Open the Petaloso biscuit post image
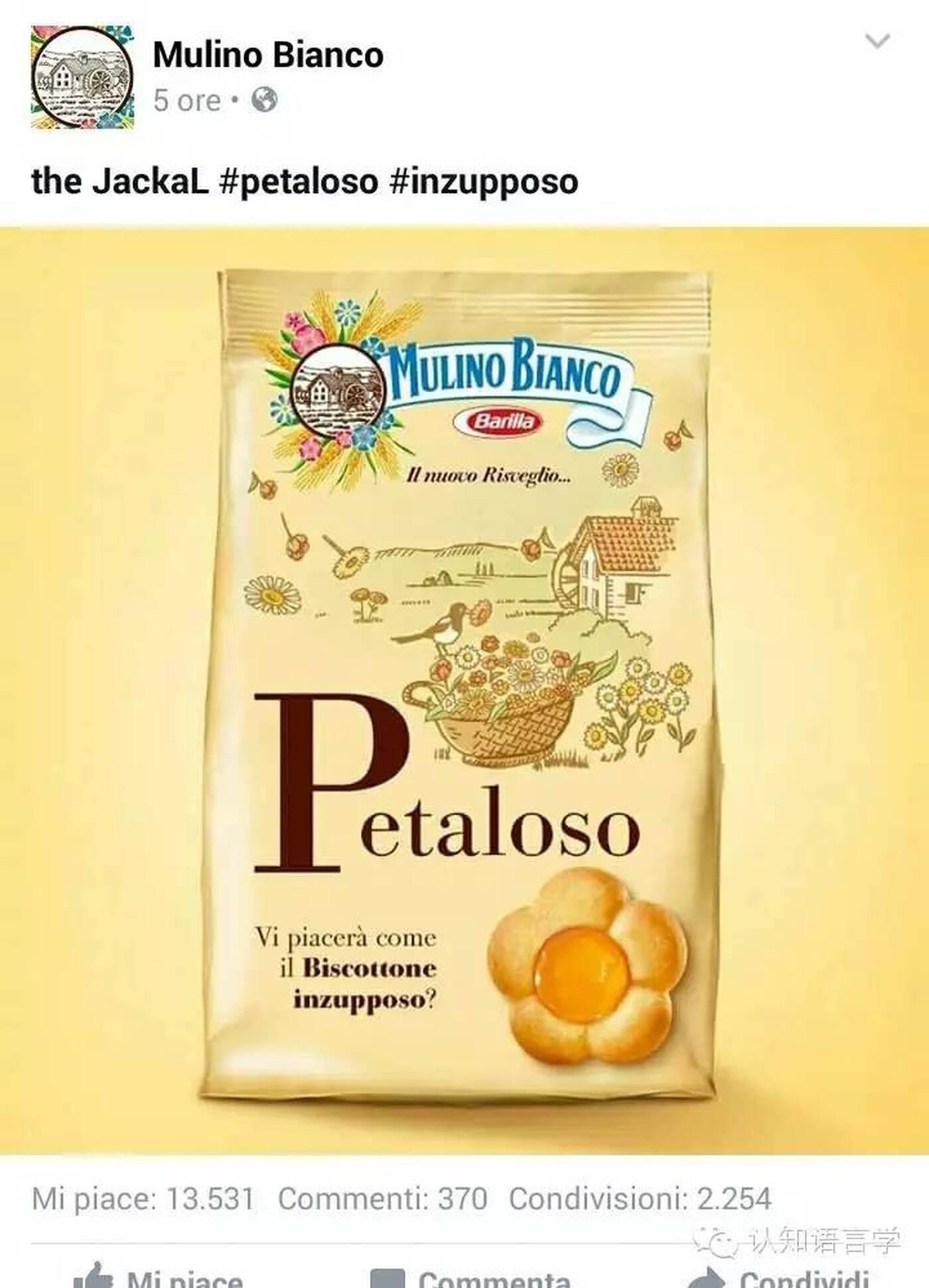 [x=464, y=690]
